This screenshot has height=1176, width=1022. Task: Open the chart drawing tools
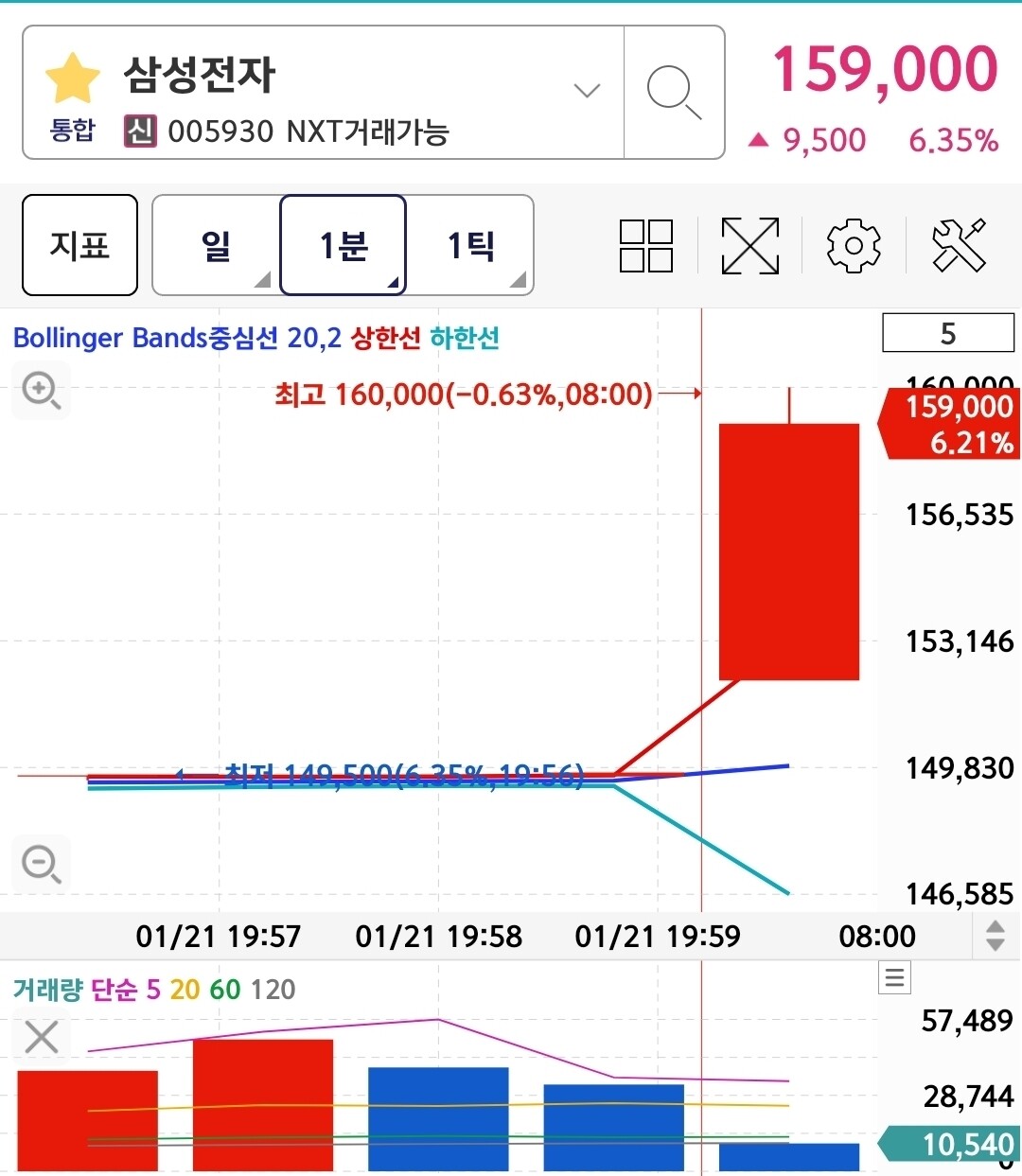point(959,246)
